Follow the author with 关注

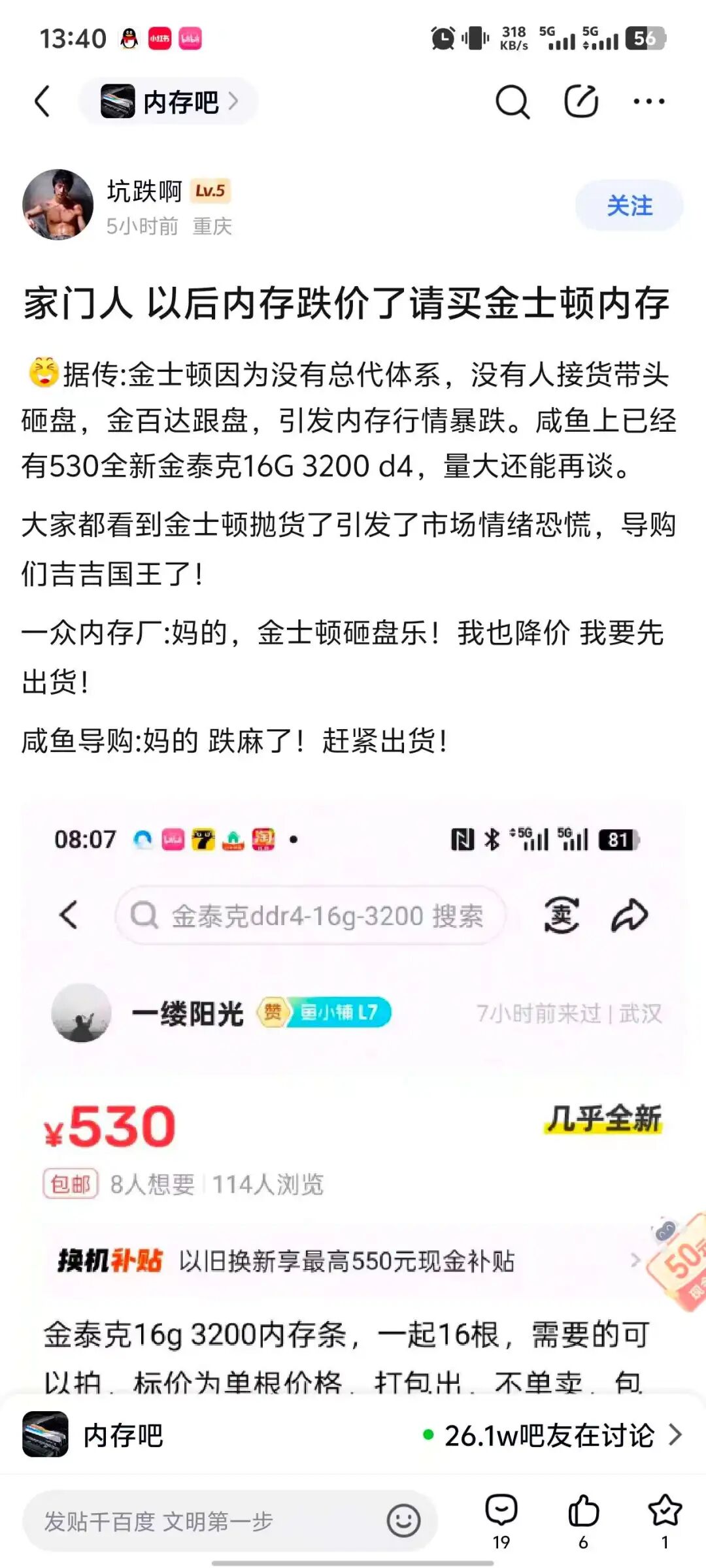[629, 206]
